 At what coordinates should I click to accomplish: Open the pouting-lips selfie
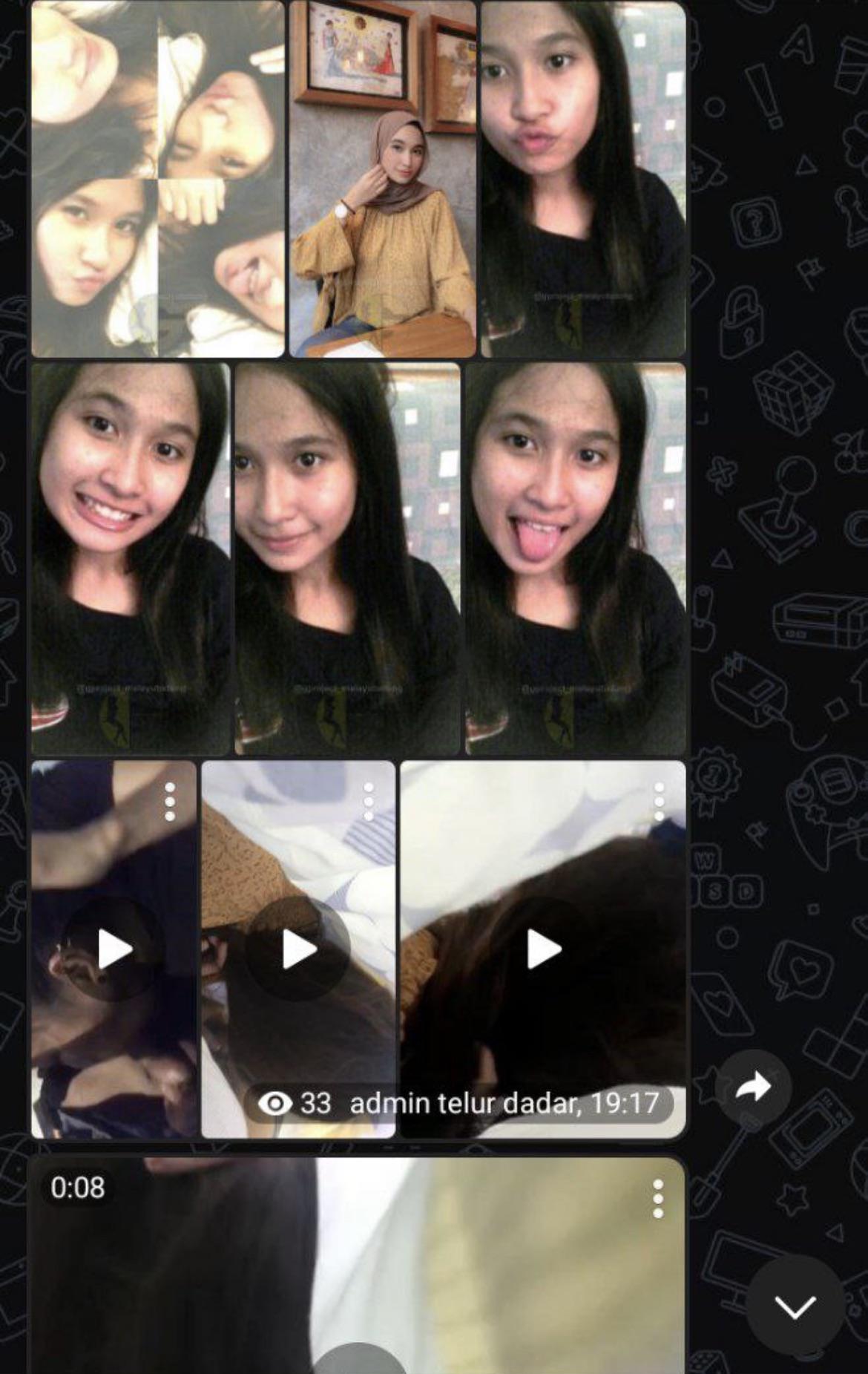click(x=583, y=179)
